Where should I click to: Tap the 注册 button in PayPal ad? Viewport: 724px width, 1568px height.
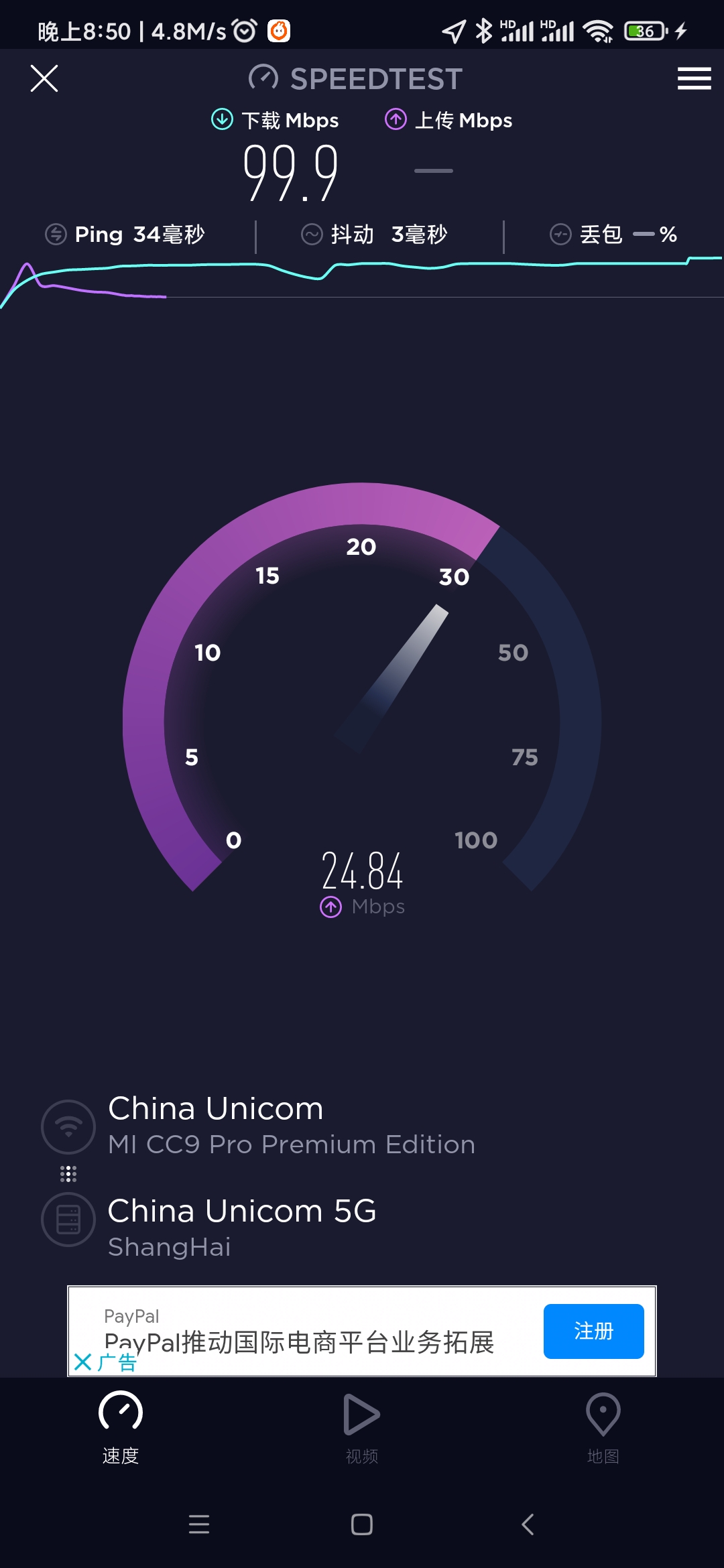click(593, 1331)
